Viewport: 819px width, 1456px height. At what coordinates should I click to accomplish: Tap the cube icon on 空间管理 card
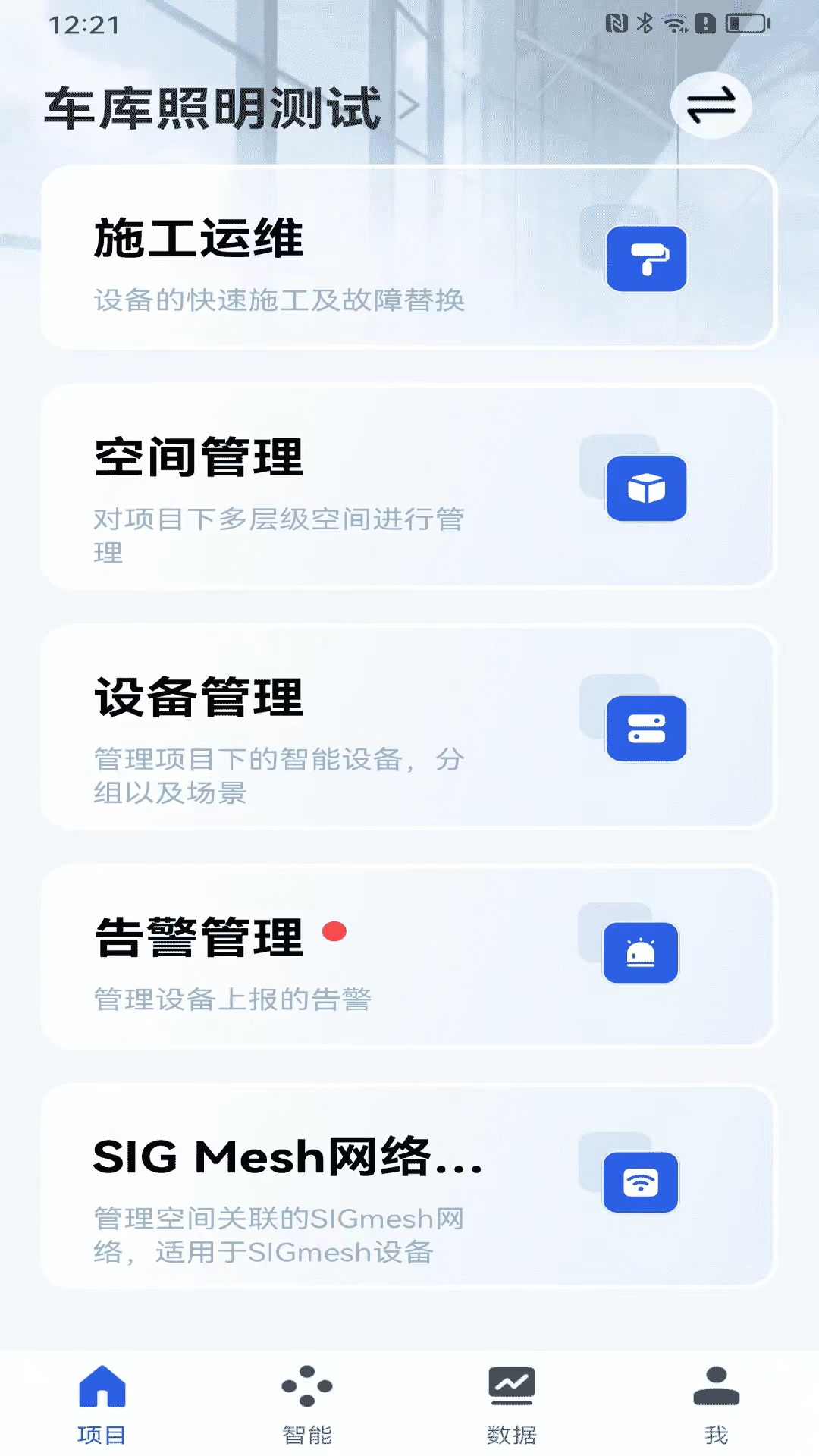click(x=647, y=489)
